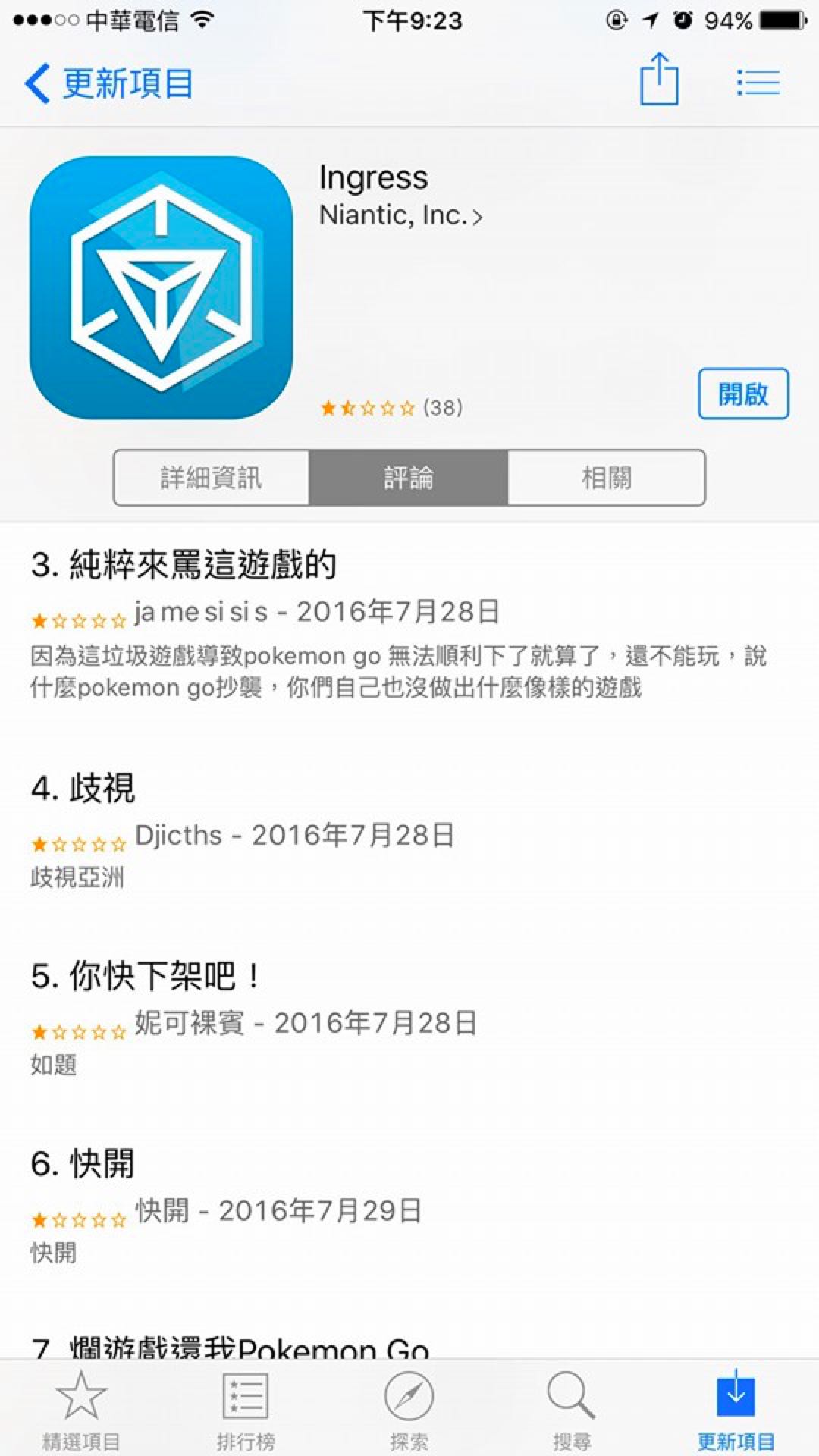The height and width of the screenshot is (1456, 819).
Task: Open the 排行榜 tab
Action: tap(245, 1409)
